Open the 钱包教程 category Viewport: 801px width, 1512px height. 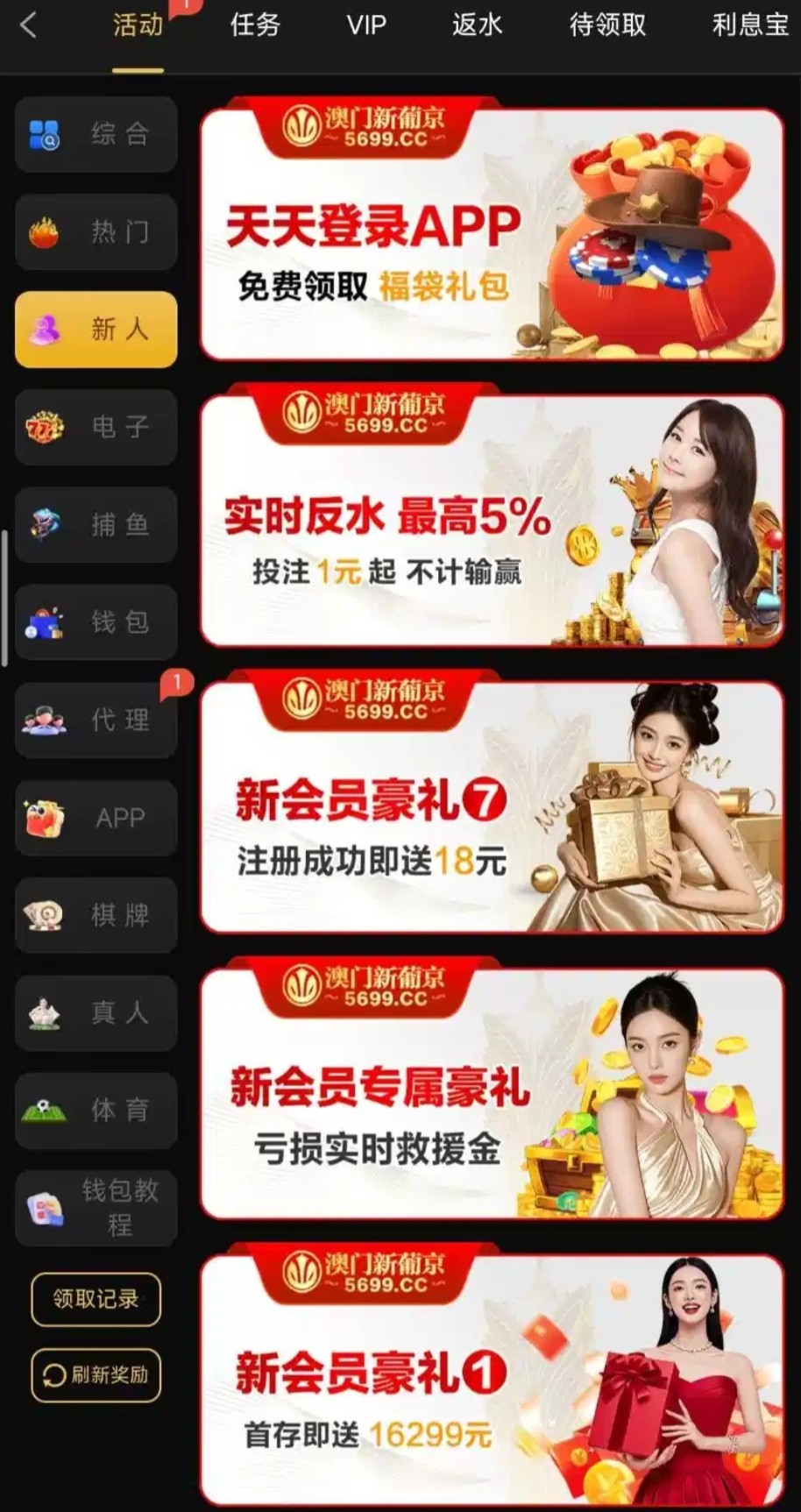coord(96,1208)
